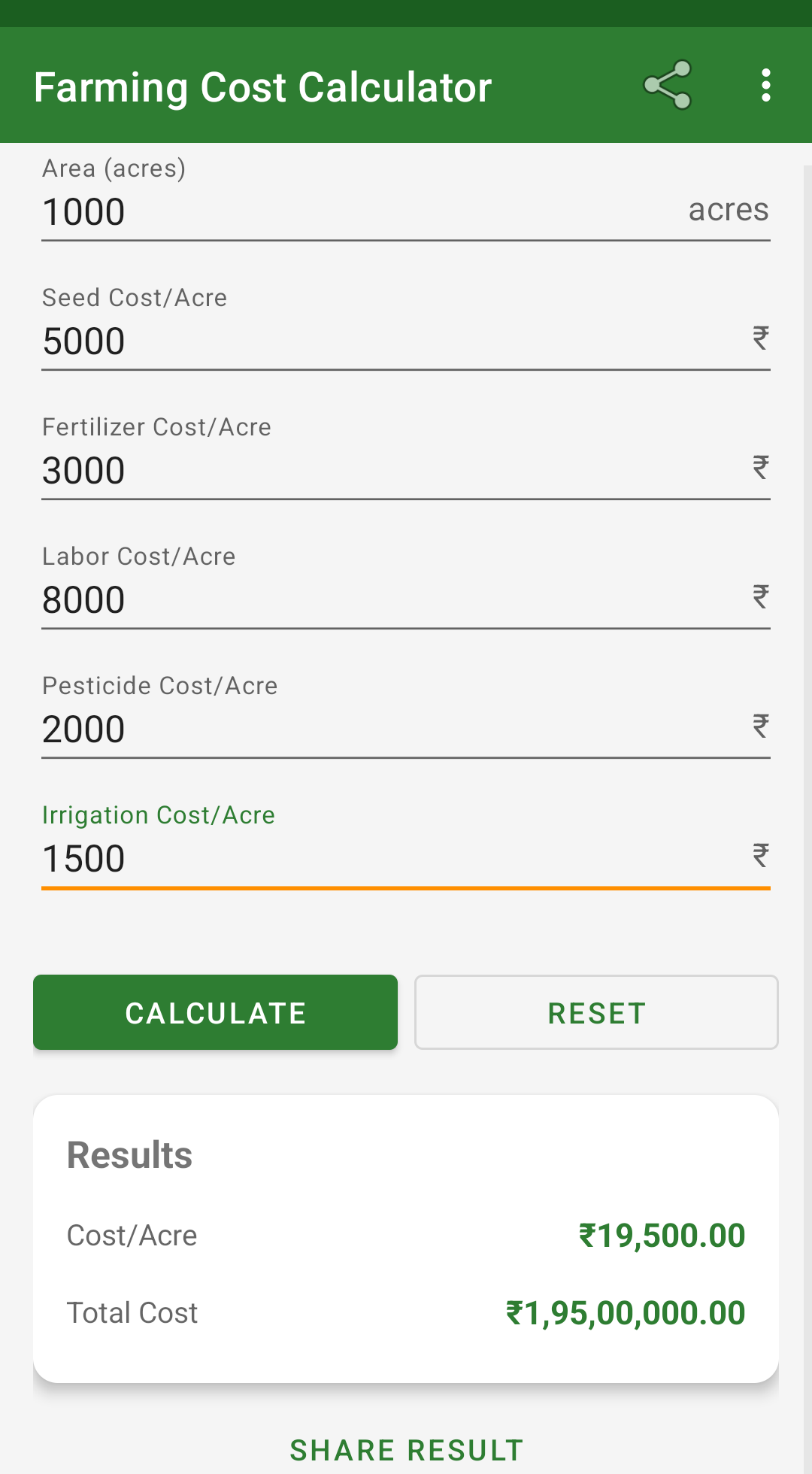The height and width of the screenshot is (1474, 812).
Task: Open the three-dot overflow menu
Action: click(x=765, y=85)
